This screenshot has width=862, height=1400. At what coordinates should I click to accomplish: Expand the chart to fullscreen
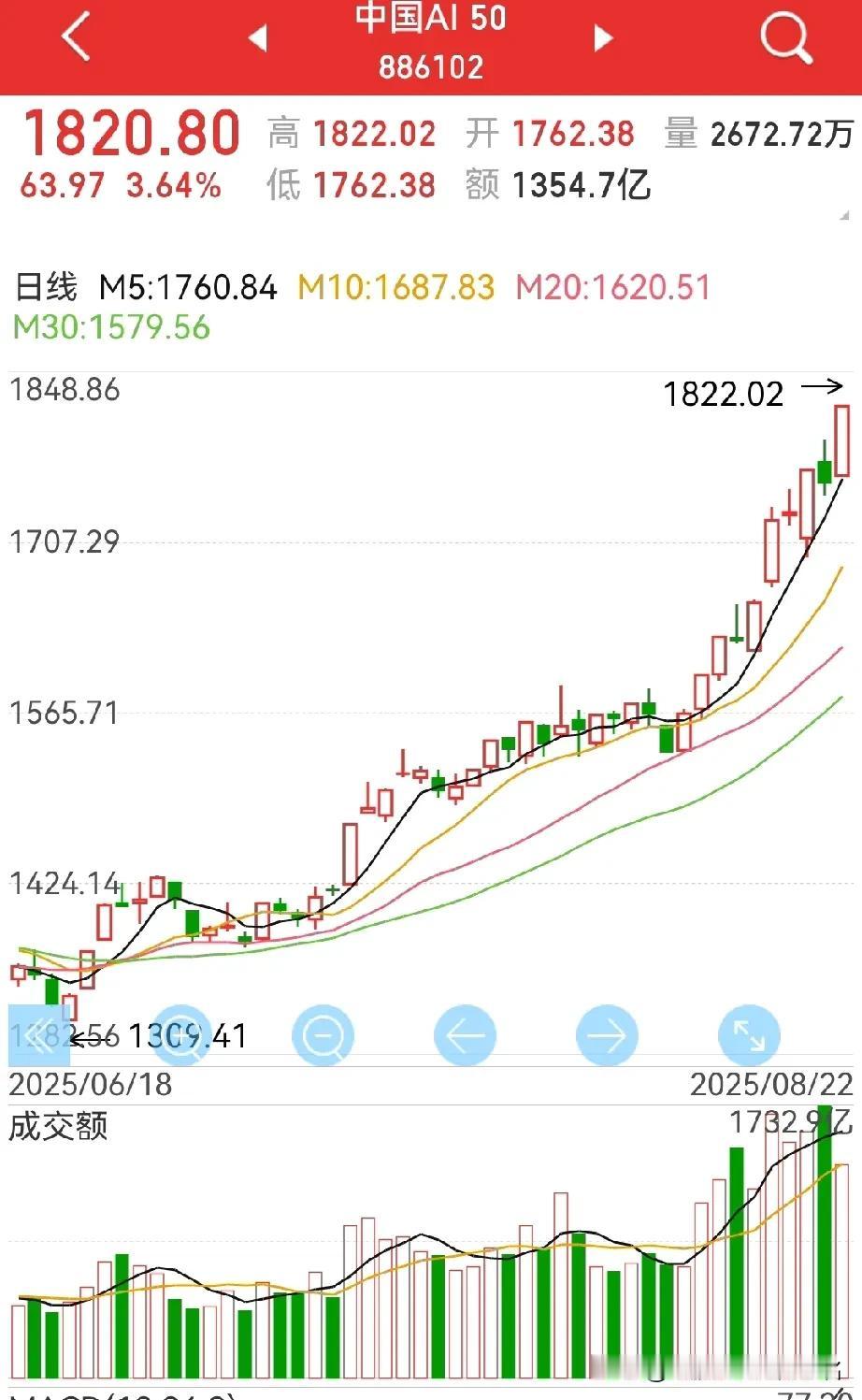click(748, 1035)
